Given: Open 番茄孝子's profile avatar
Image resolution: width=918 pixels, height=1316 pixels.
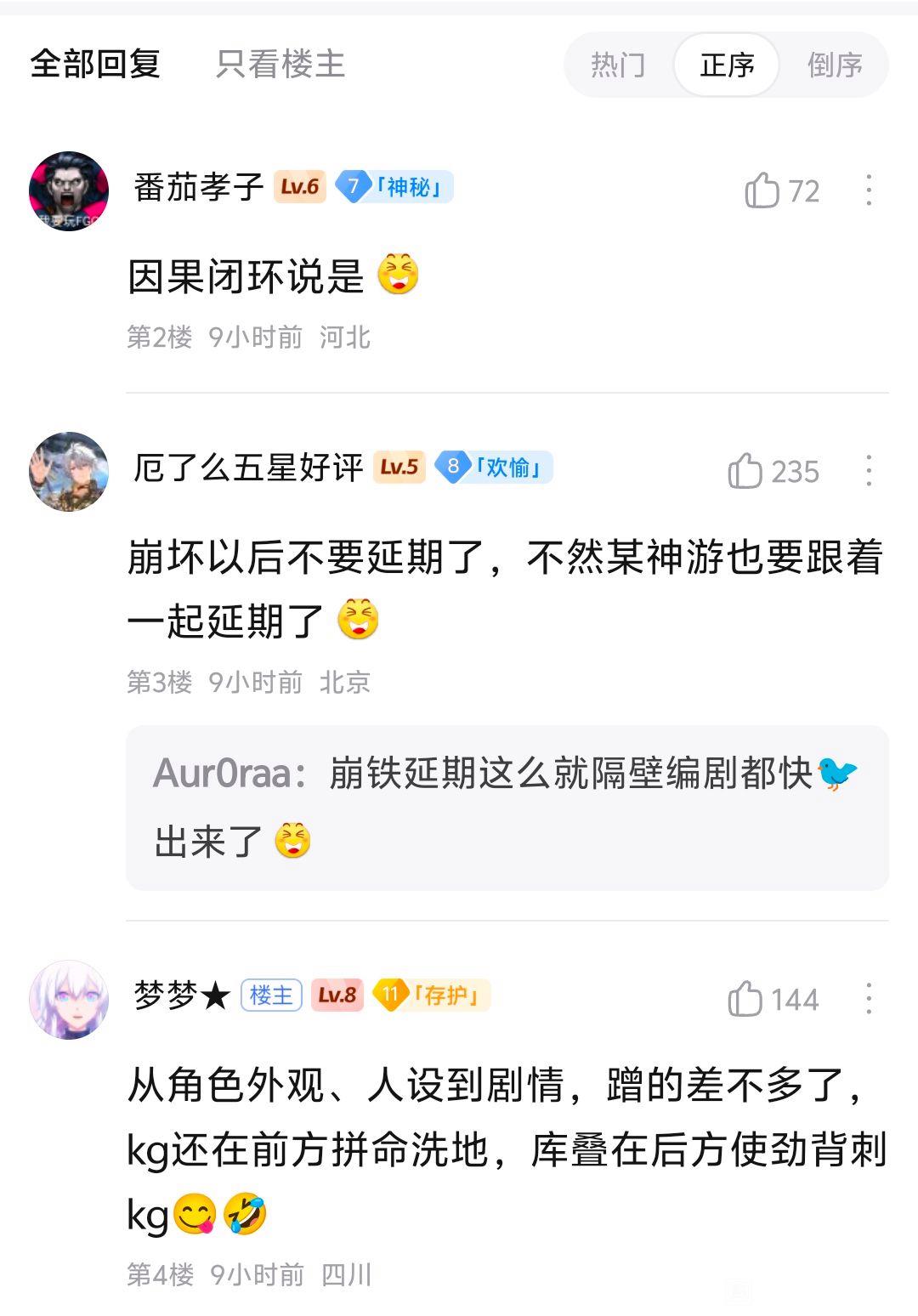Looking at the screenshot, I should tap(69, 191).
